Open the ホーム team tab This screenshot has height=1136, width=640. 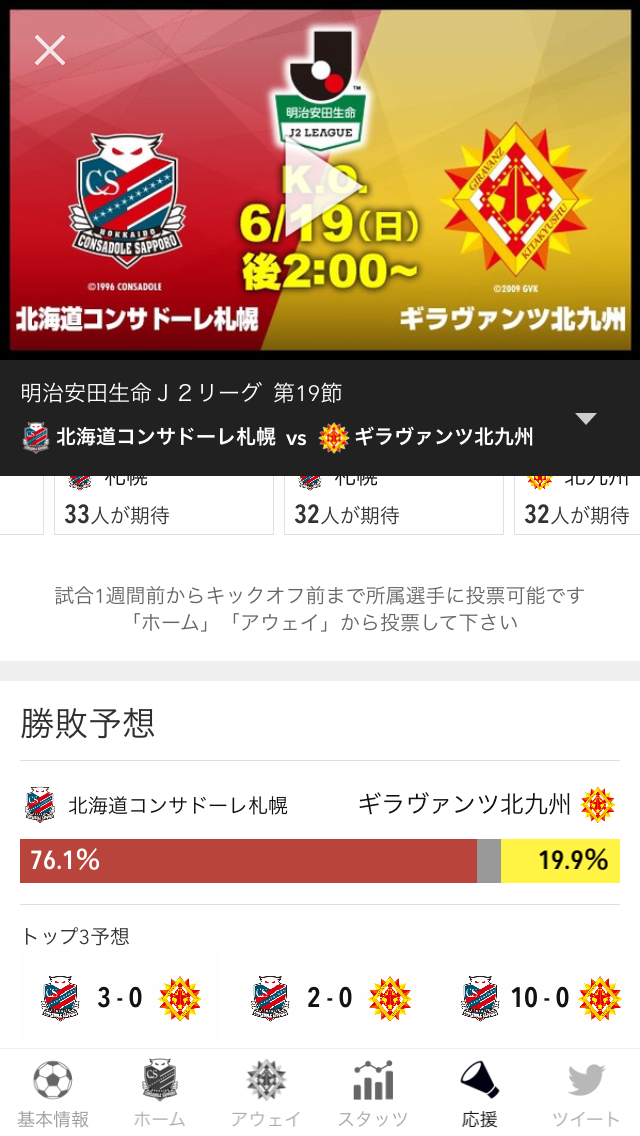[159, 1094]
